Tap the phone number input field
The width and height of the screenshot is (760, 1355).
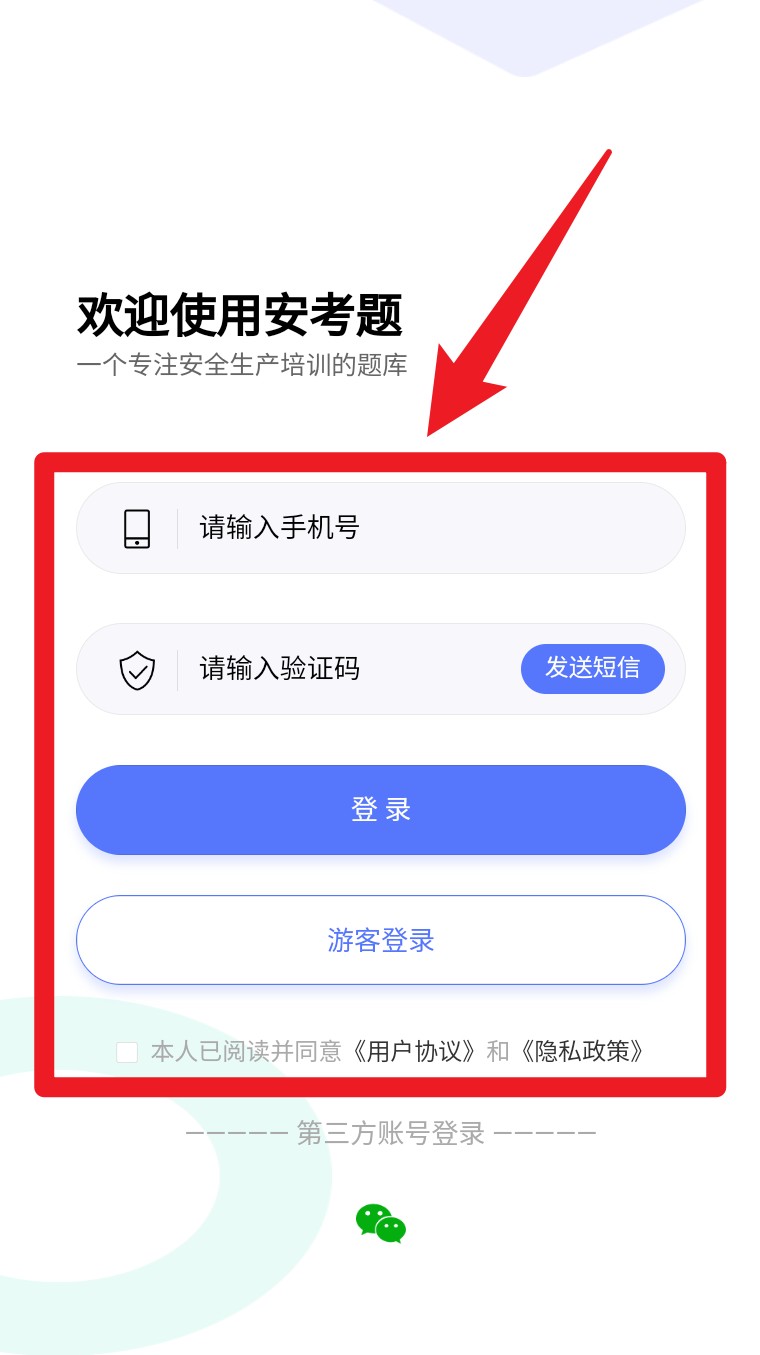380,528
